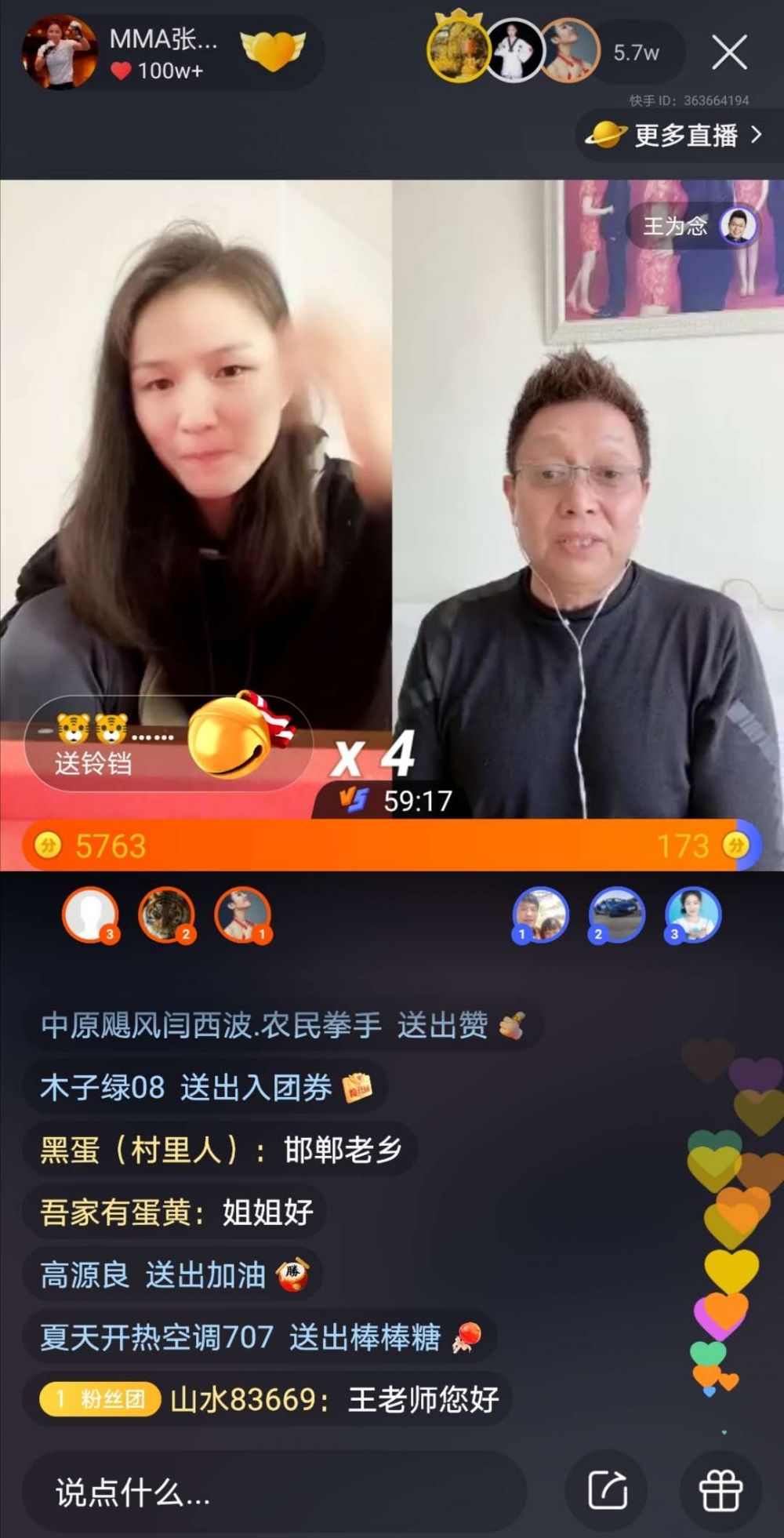View the tiger avatar ranked second contributor
The width and height of the screenshot is (784, 1538).
pyautogui.click(x=166, y=914)
